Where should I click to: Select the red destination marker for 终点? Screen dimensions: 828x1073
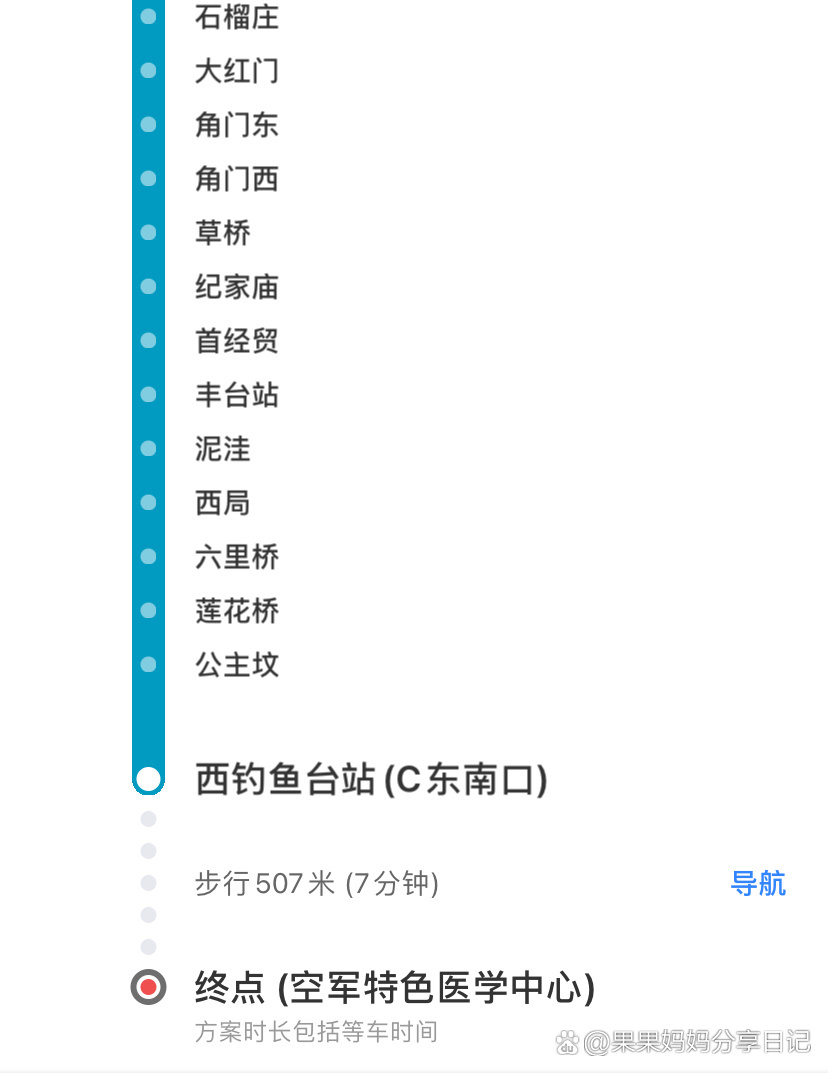pyautogui.click(x=148, y=987)
